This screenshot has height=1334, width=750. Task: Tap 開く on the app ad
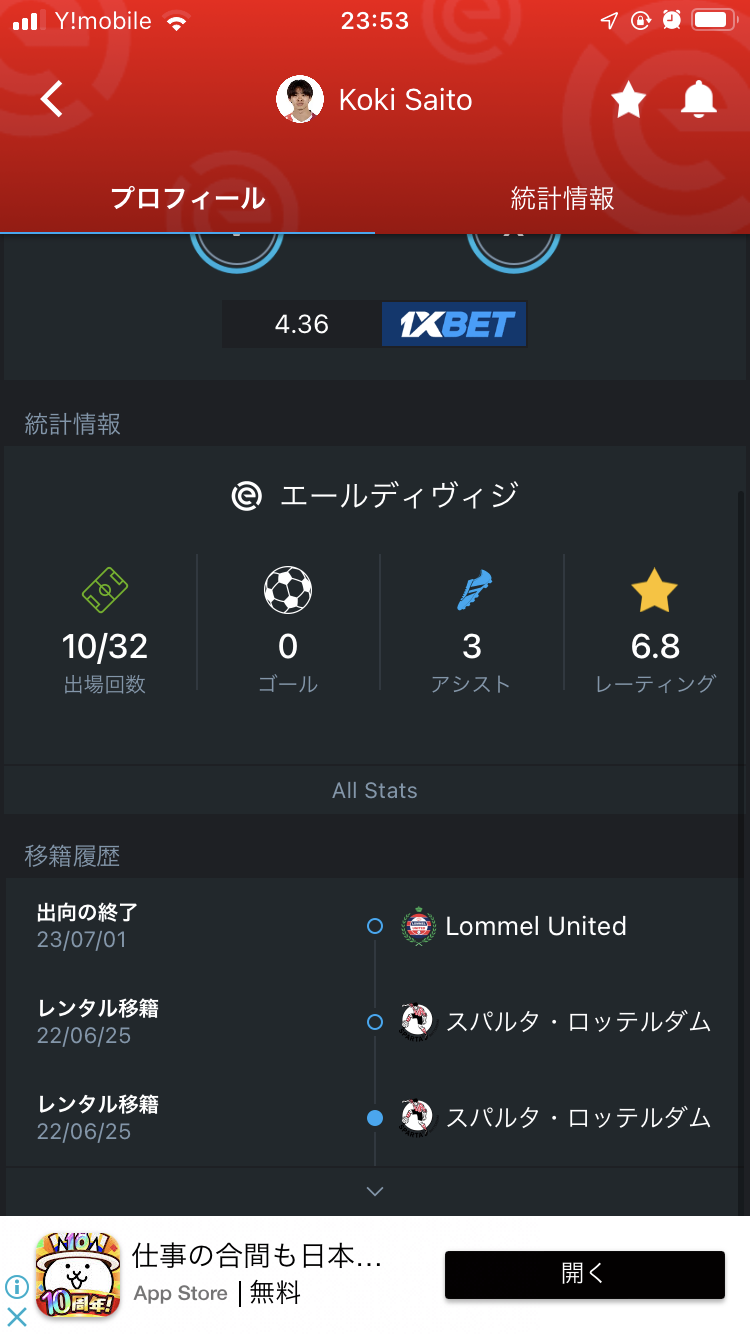point(585,1274)
